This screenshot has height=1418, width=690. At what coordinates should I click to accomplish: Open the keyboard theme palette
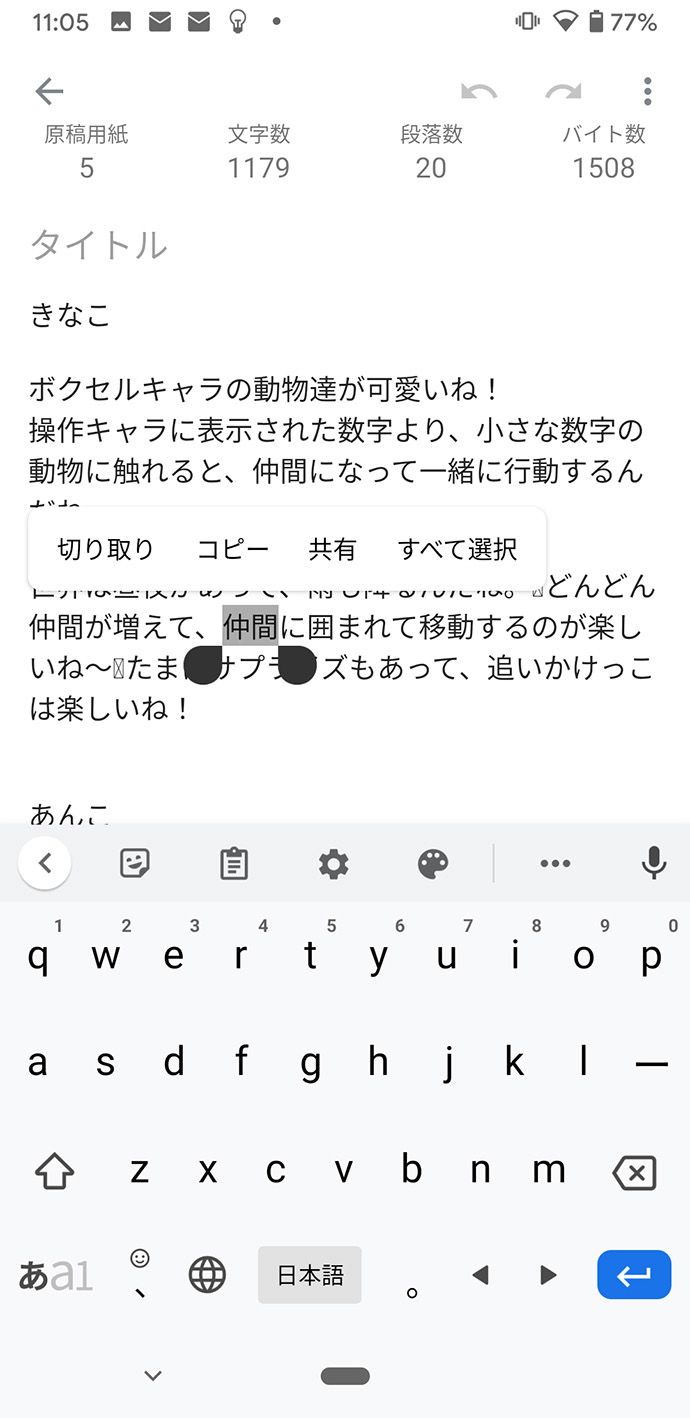(x=433, y=863)
